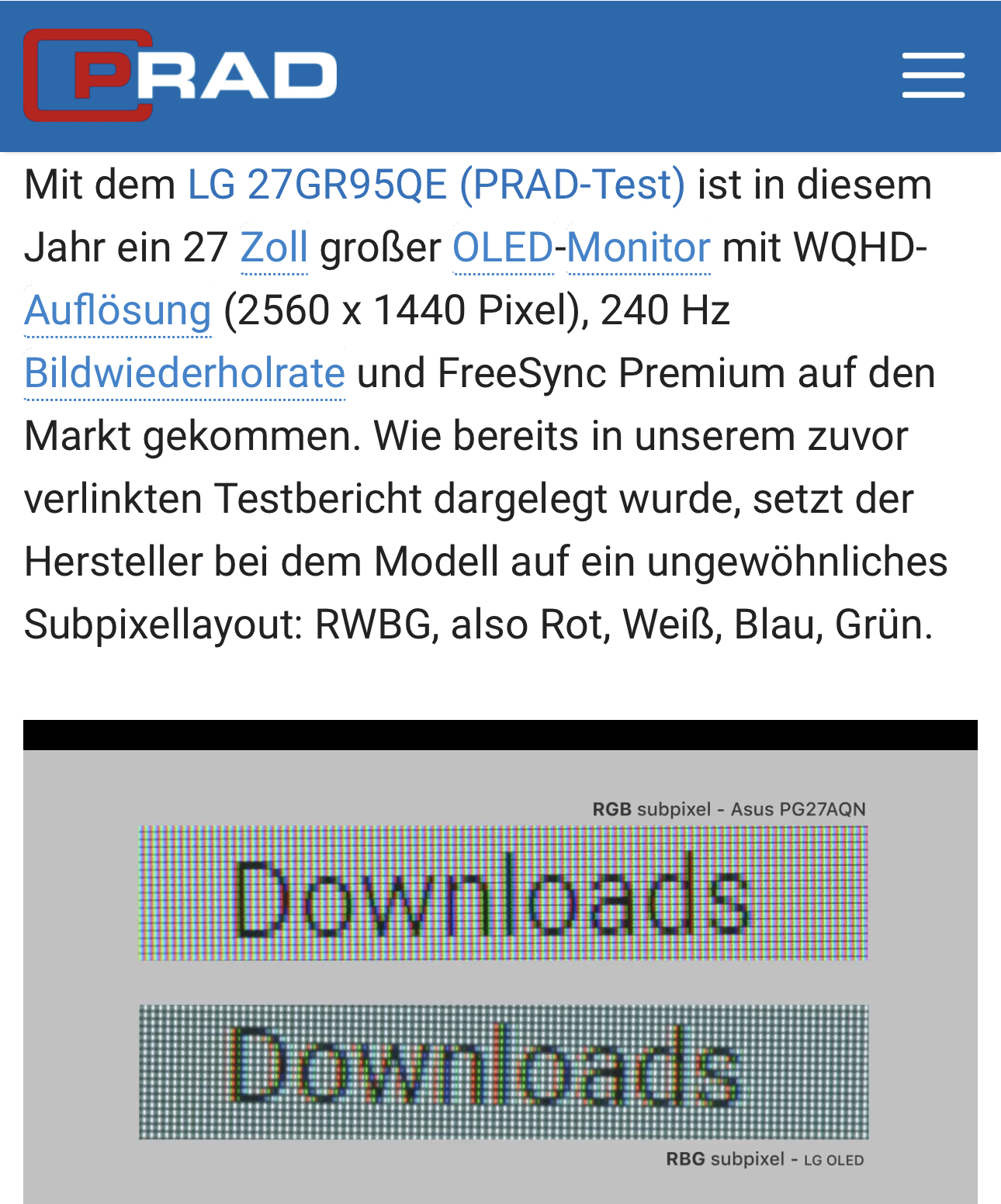Open the LG 27GR95QE (PRAD-Test) link
This screenshot has height=1204, width=1001.
pos(436,185)
